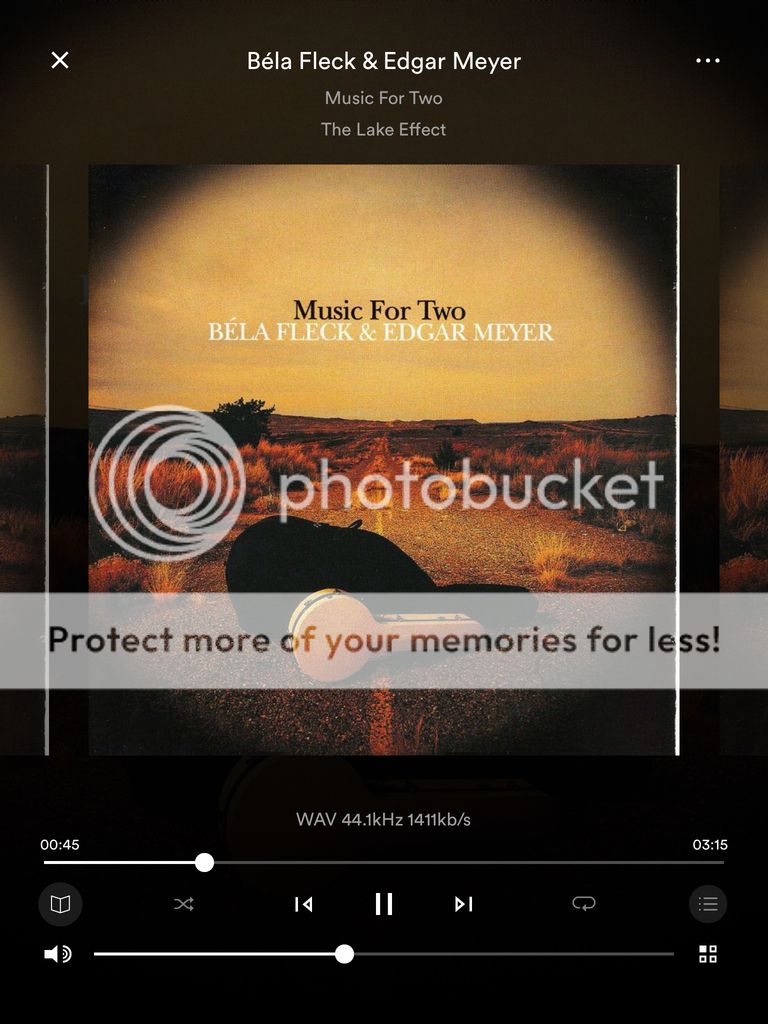Tap the Music For Two album cover
This screenshot has height=1024, width=768.
click(383, 460)
